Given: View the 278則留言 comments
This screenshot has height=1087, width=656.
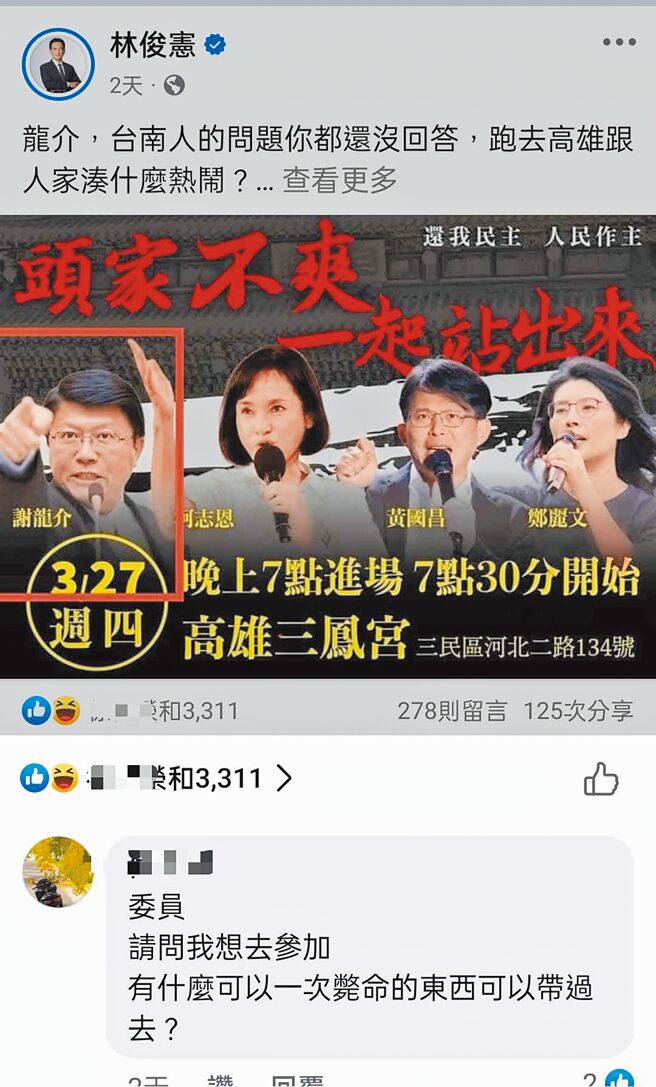Looking at the screenshot, I should click(452, 711).
